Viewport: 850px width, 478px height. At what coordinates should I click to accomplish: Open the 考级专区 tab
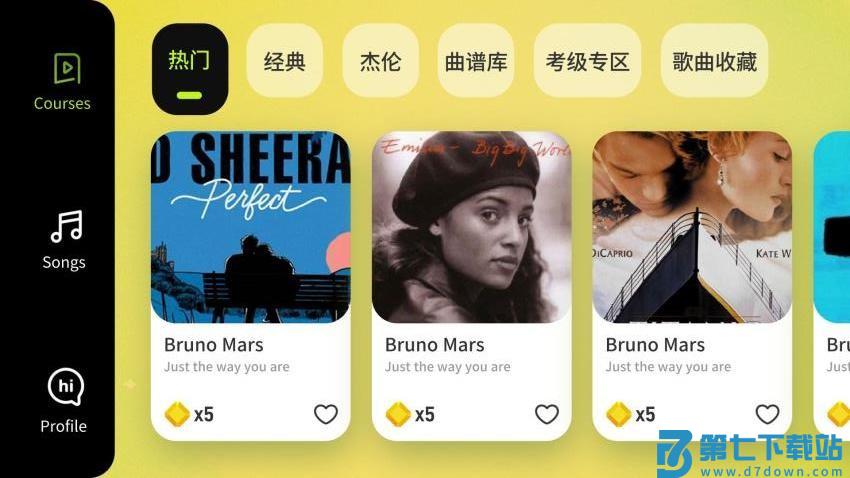pos(587,62)
